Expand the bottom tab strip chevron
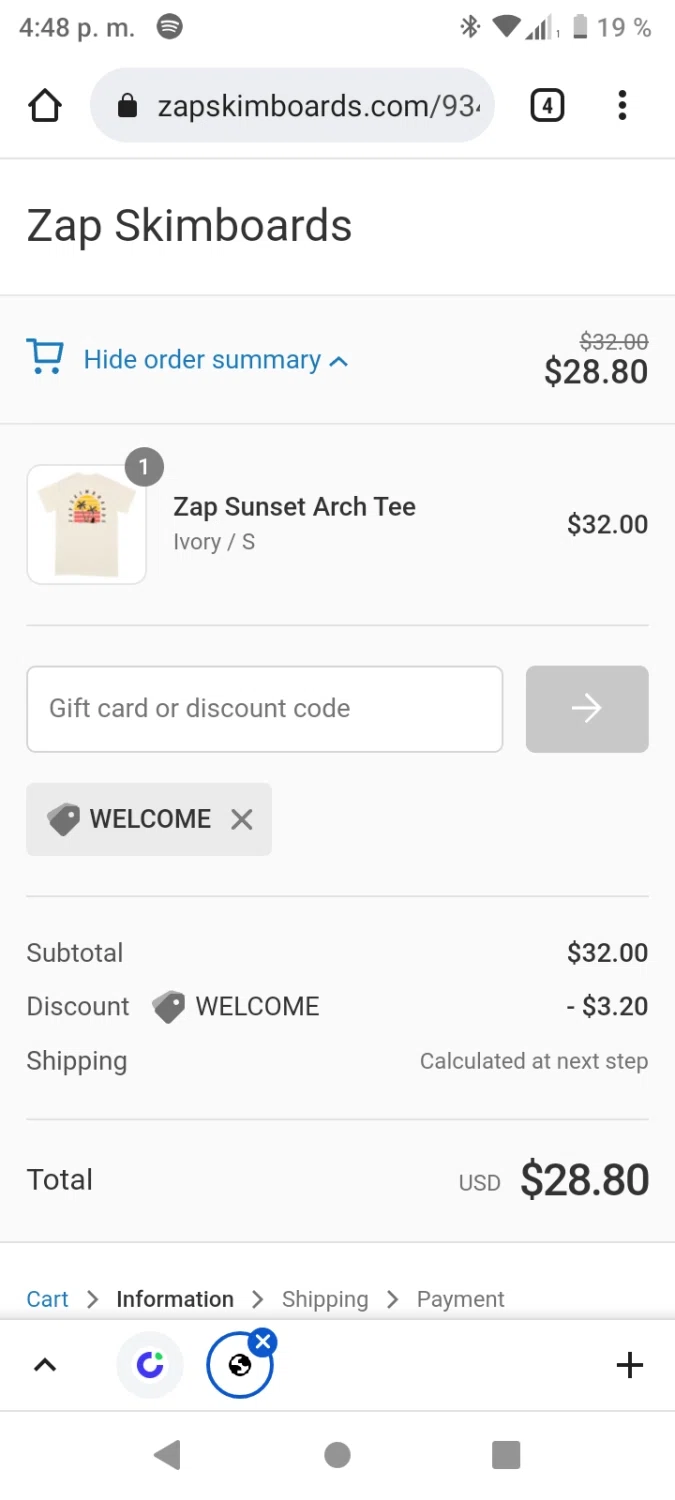The image size is (675, 1500). 45,1365
